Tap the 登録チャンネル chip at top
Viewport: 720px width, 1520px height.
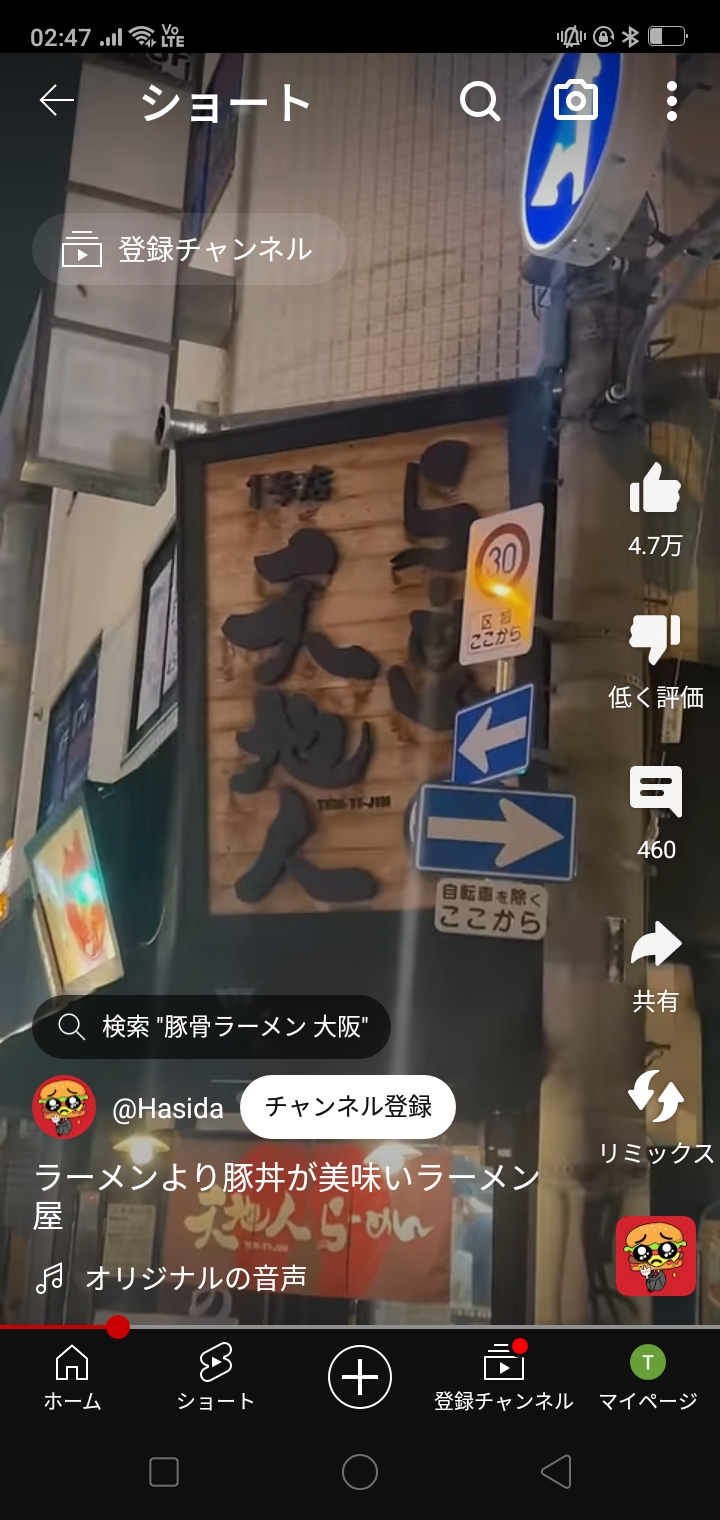pyautogui.click(x=190, y=249)
